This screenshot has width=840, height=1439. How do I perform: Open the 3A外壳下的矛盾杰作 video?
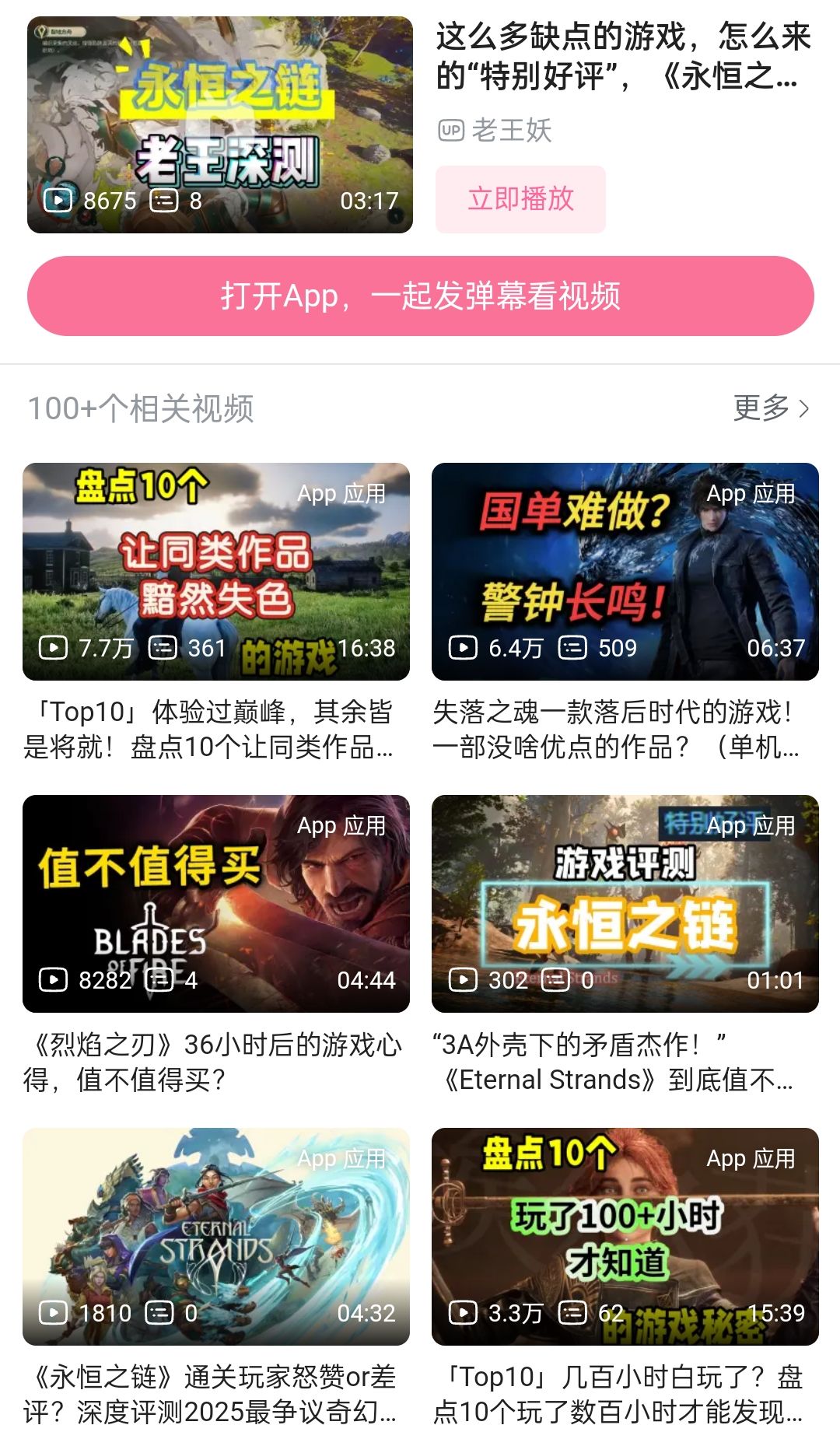pyautogui.click(x=625, y=904)
